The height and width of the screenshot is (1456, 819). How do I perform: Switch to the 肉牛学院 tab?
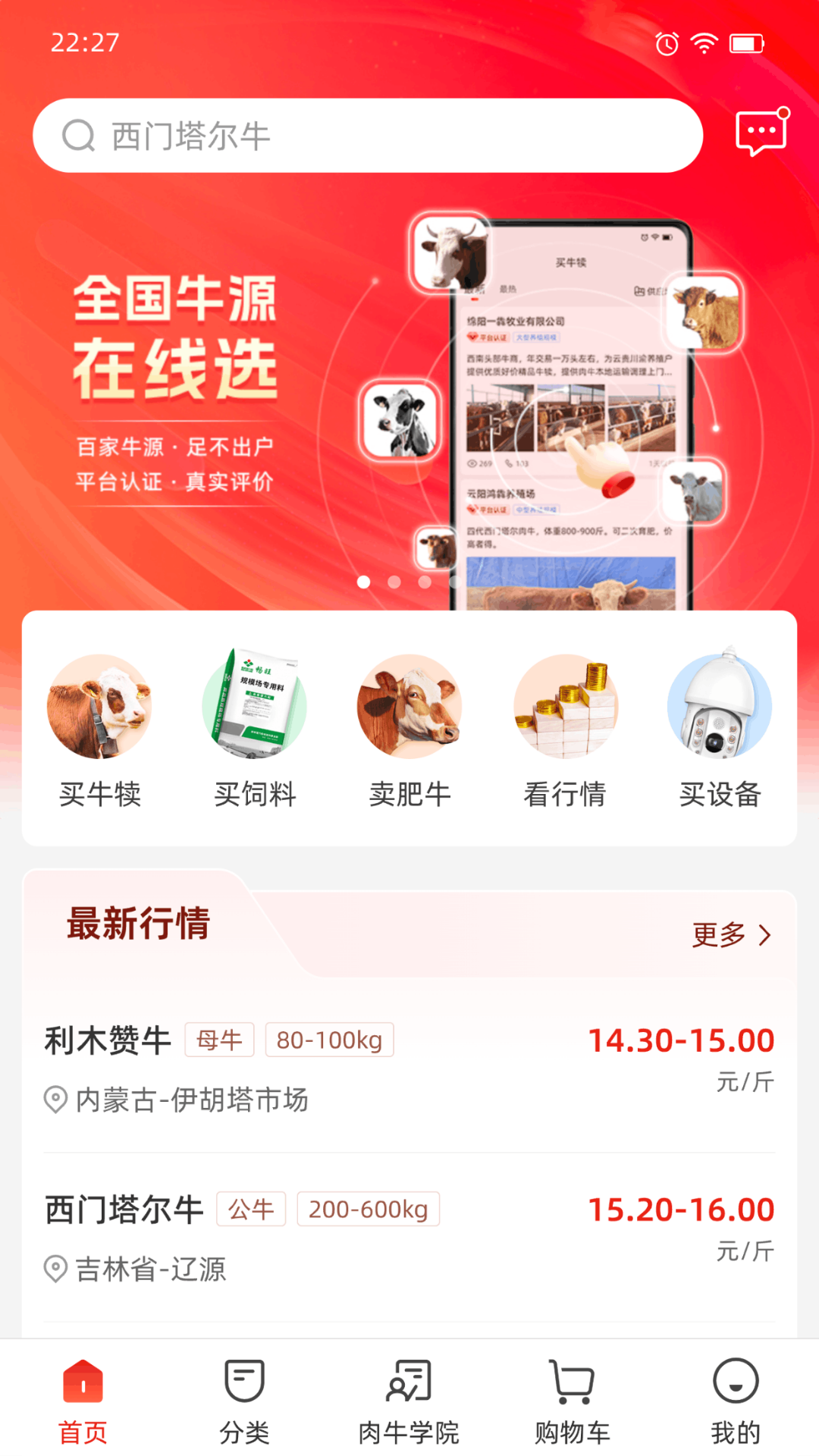click(409, 1400)
